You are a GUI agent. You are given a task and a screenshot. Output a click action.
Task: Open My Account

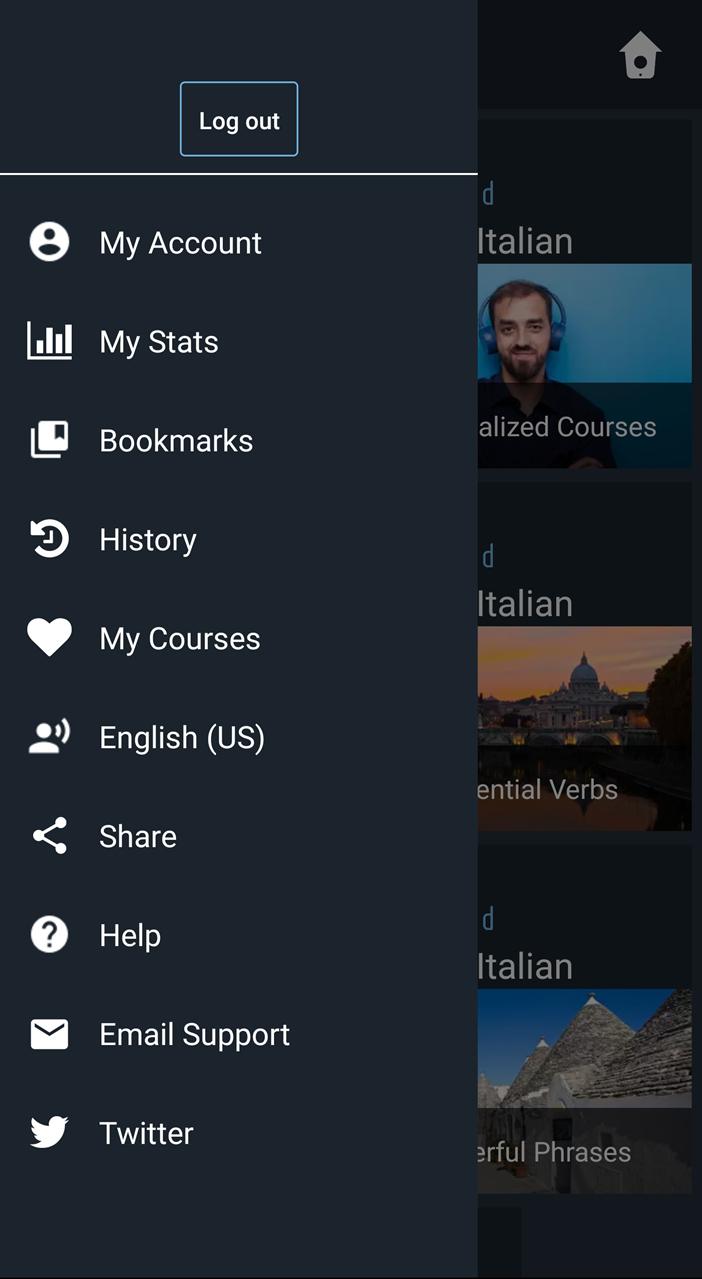pyautogui.click(x=180, y=243)
